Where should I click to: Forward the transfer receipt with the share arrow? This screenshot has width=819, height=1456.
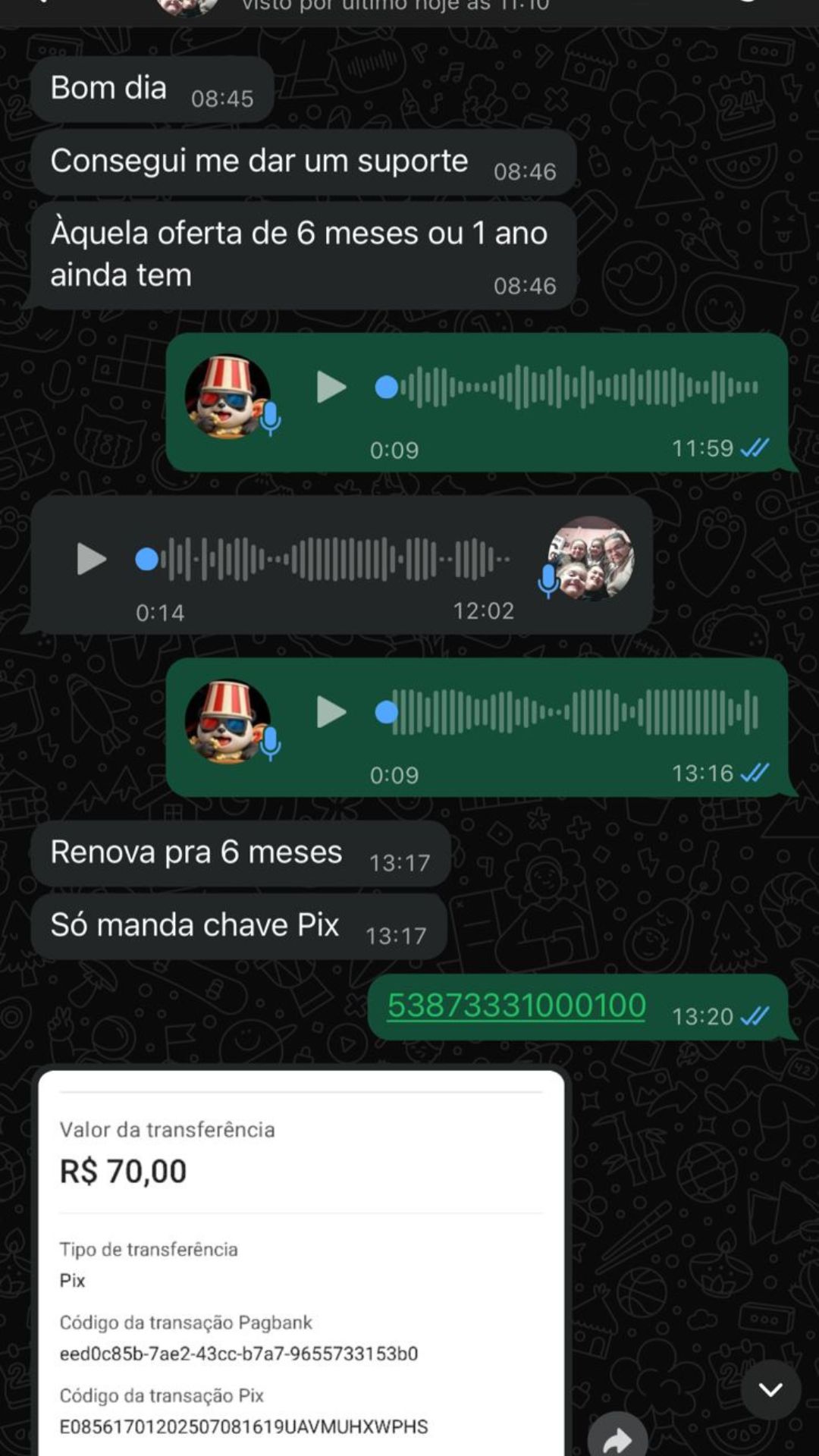(x=617, y=1436)
